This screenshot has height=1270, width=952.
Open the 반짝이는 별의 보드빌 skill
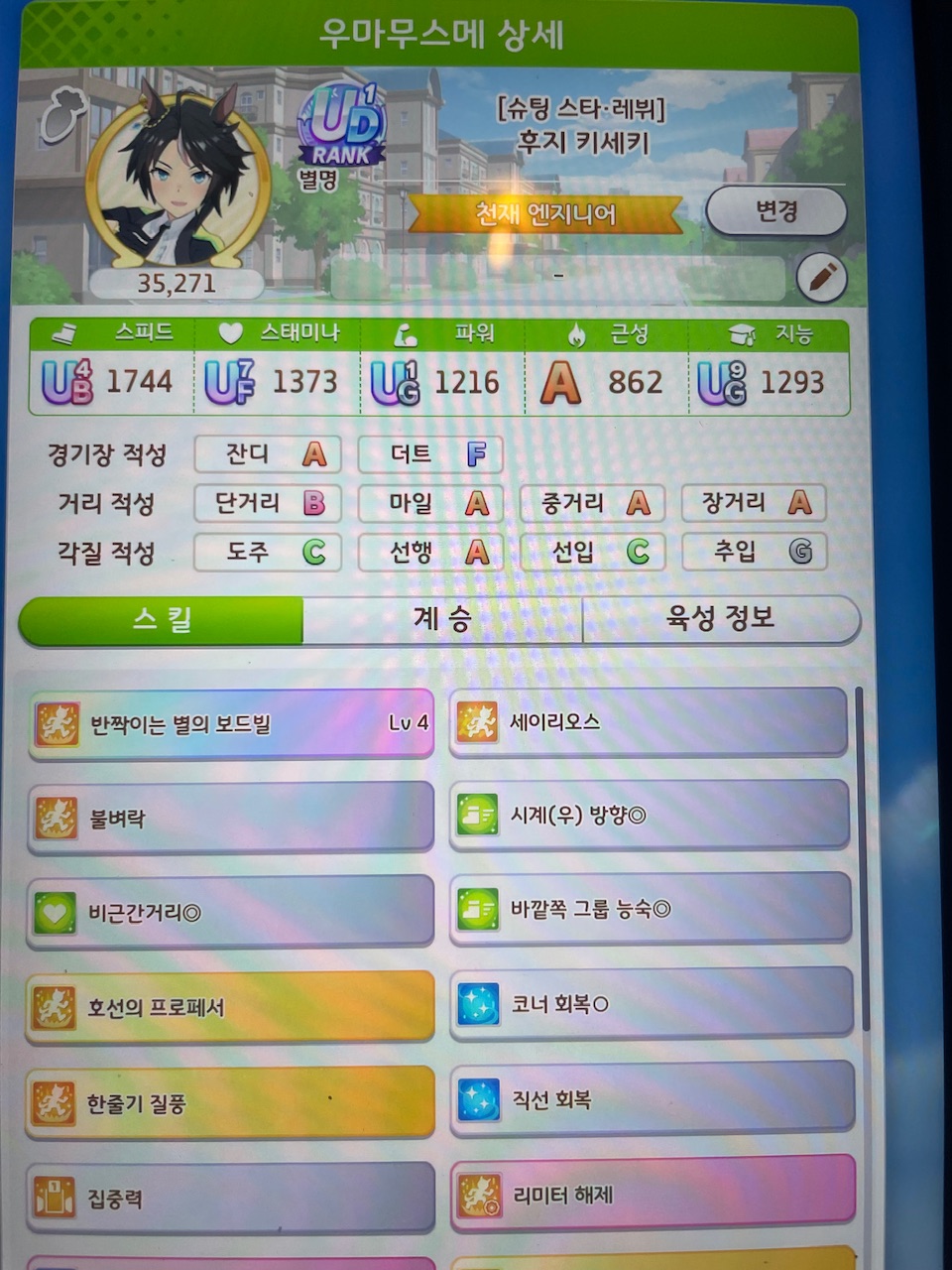pyautogui.click(x=230, y=724)
